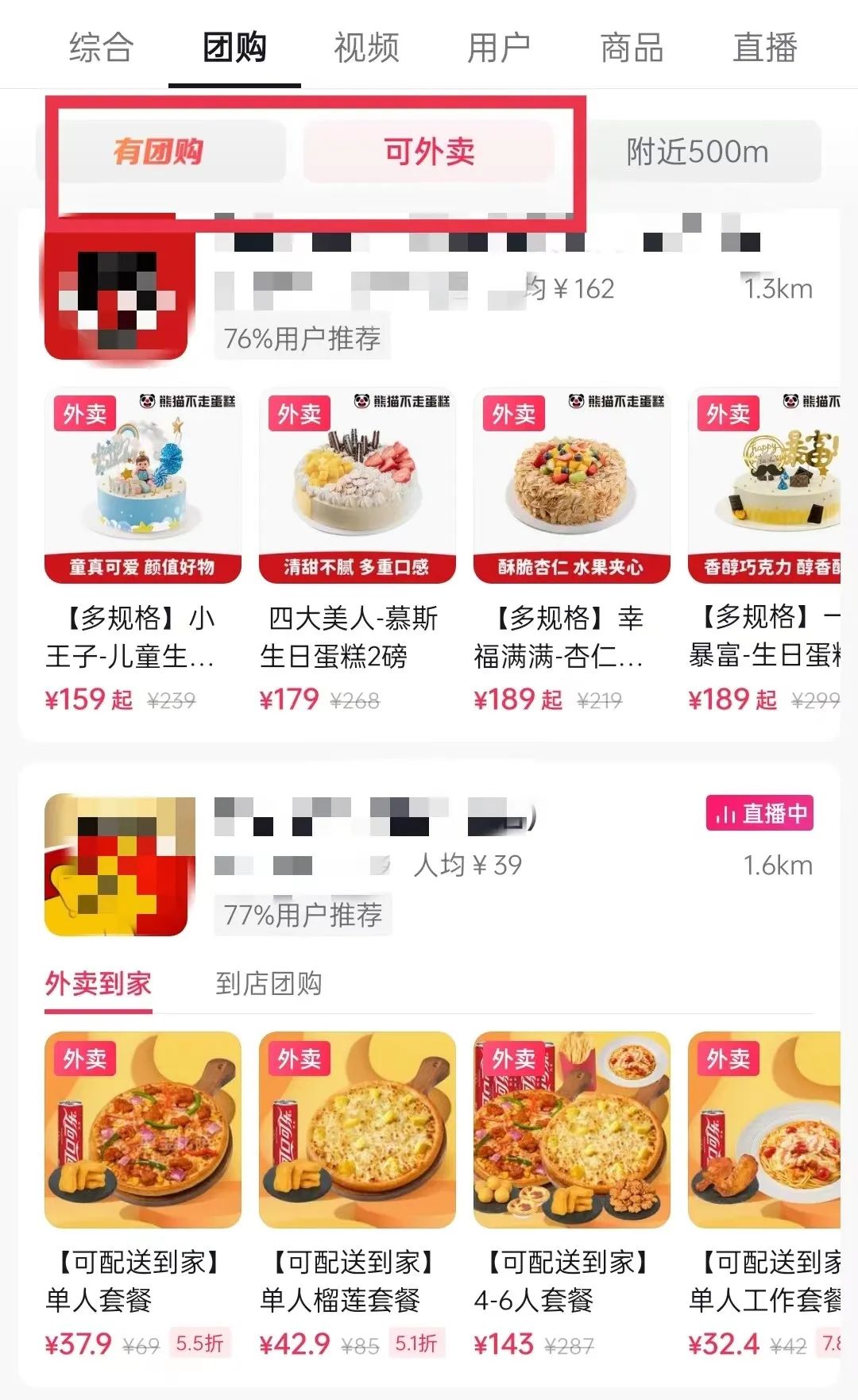Select the 单人工作套餐 pasta deal
This screenshot has width=858, height=1400.
coord(764,1191)
